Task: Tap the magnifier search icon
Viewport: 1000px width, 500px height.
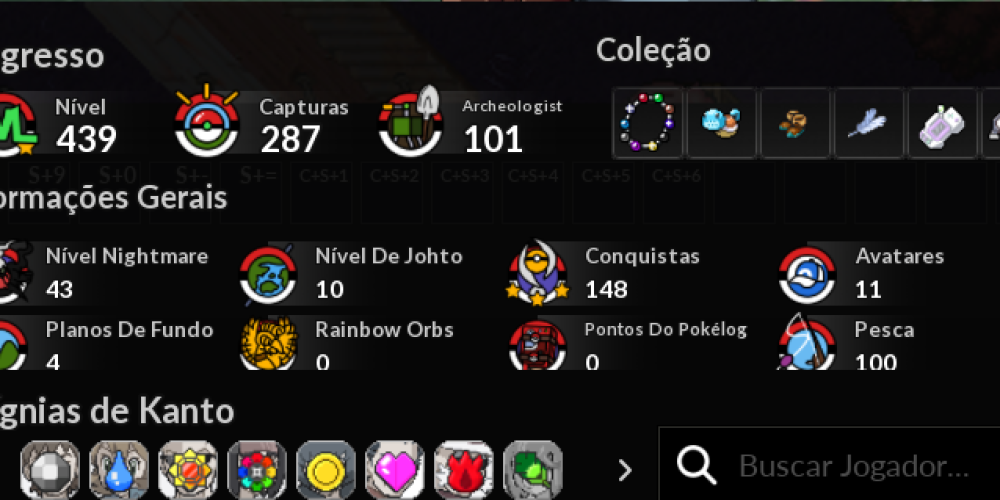Action: (695, 466)
